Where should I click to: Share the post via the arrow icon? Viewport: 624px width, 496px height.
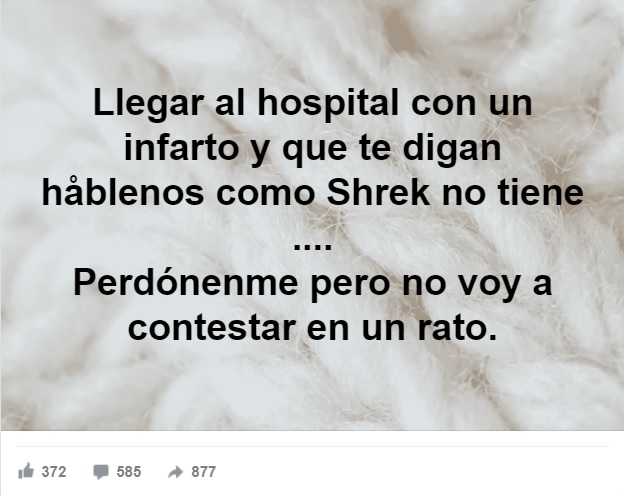tap(176, 472)
